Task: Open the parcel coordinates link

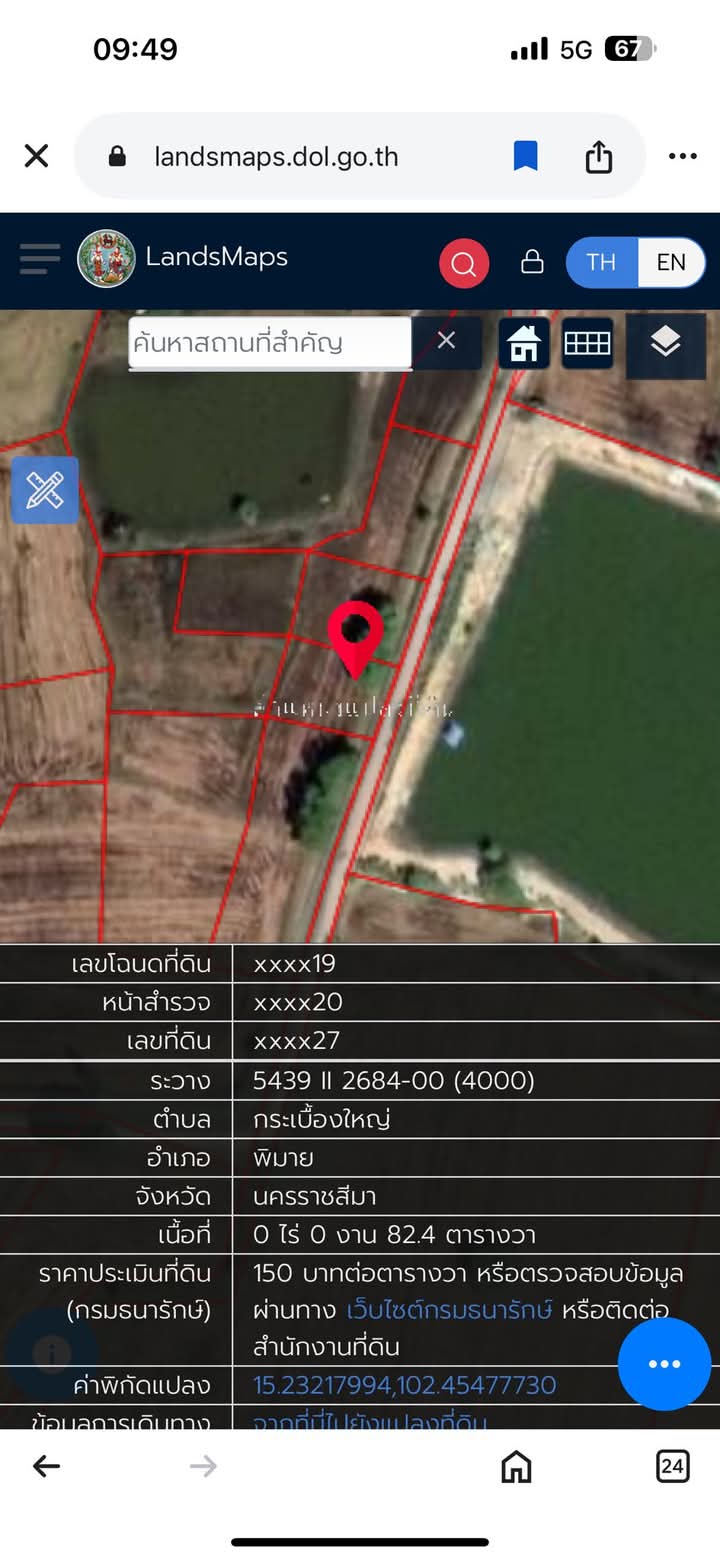Action: 404,1385
